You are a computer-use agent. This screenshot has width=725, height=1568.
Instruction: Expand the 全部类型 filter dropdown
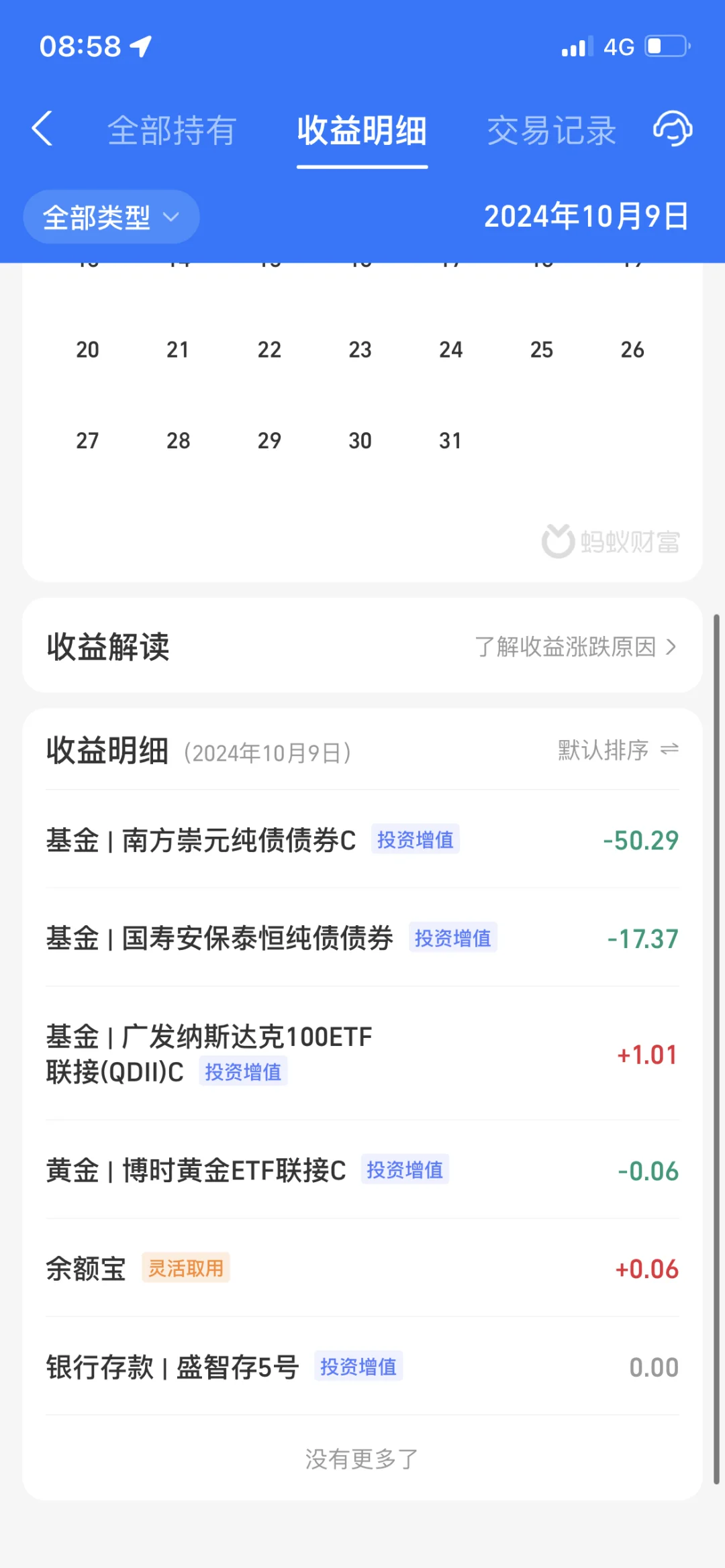pos(111,217)
